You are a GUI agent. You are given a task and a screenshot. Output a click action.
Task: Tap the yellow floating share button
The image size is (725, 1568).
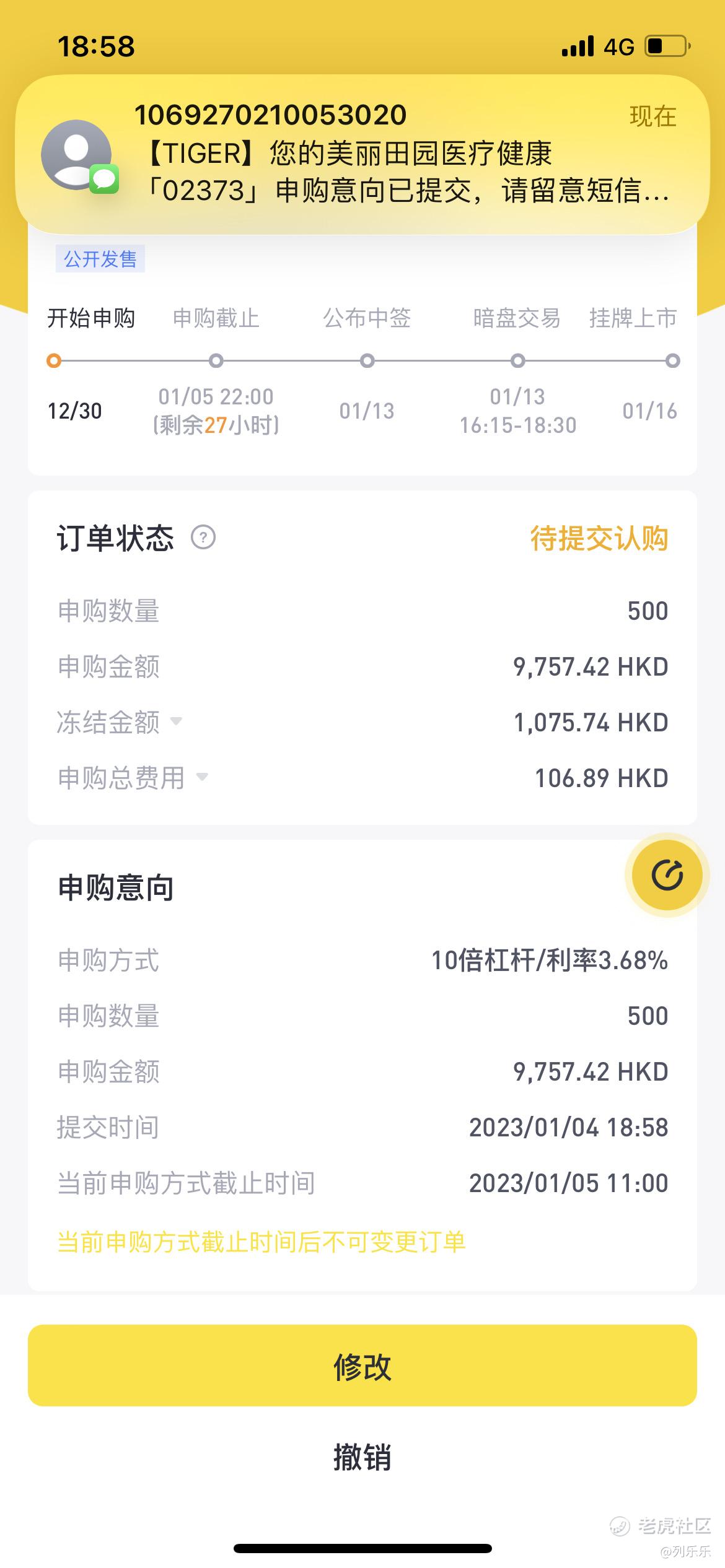pos(667,875)
